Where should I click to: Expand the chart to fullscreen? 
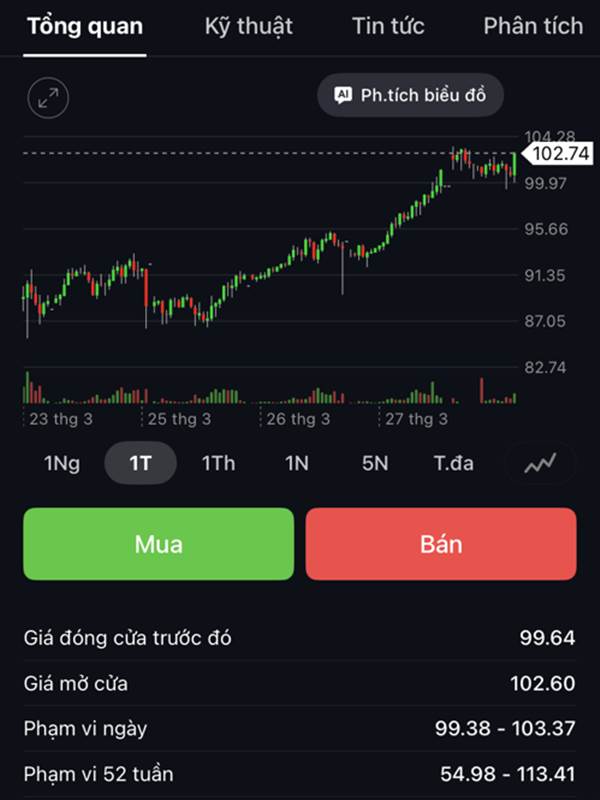[x=48, y=97]
